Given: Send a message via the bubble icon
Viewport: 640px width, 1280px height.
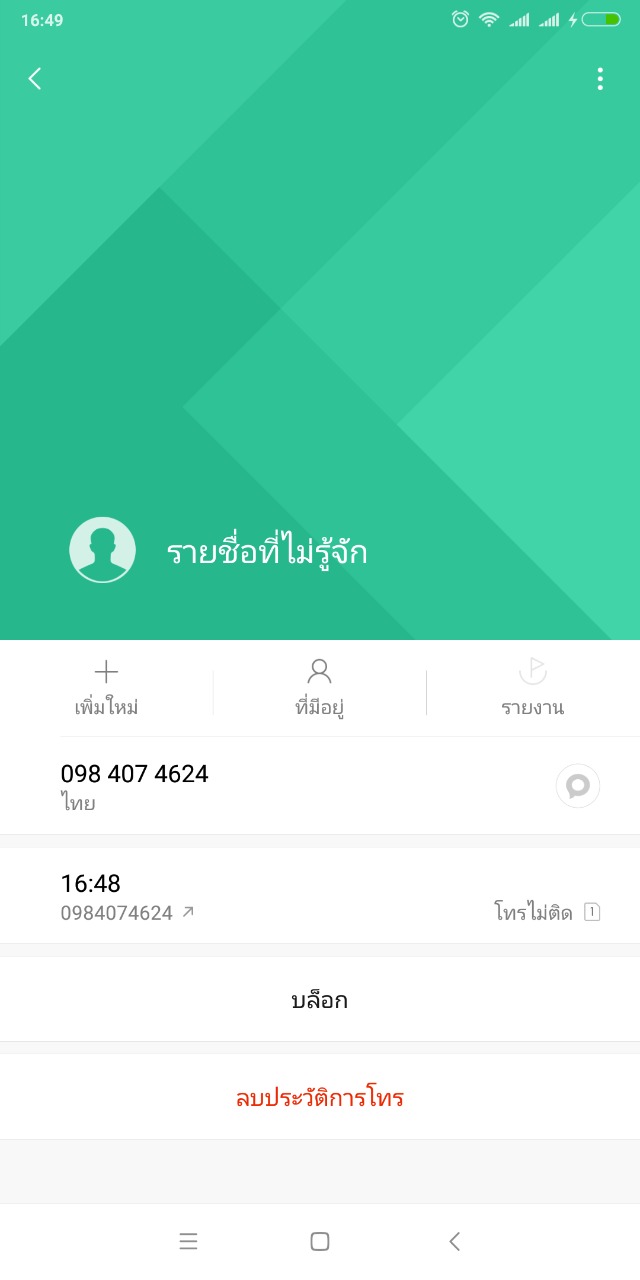Looking at the screenshot, I should tap(577, 786).
